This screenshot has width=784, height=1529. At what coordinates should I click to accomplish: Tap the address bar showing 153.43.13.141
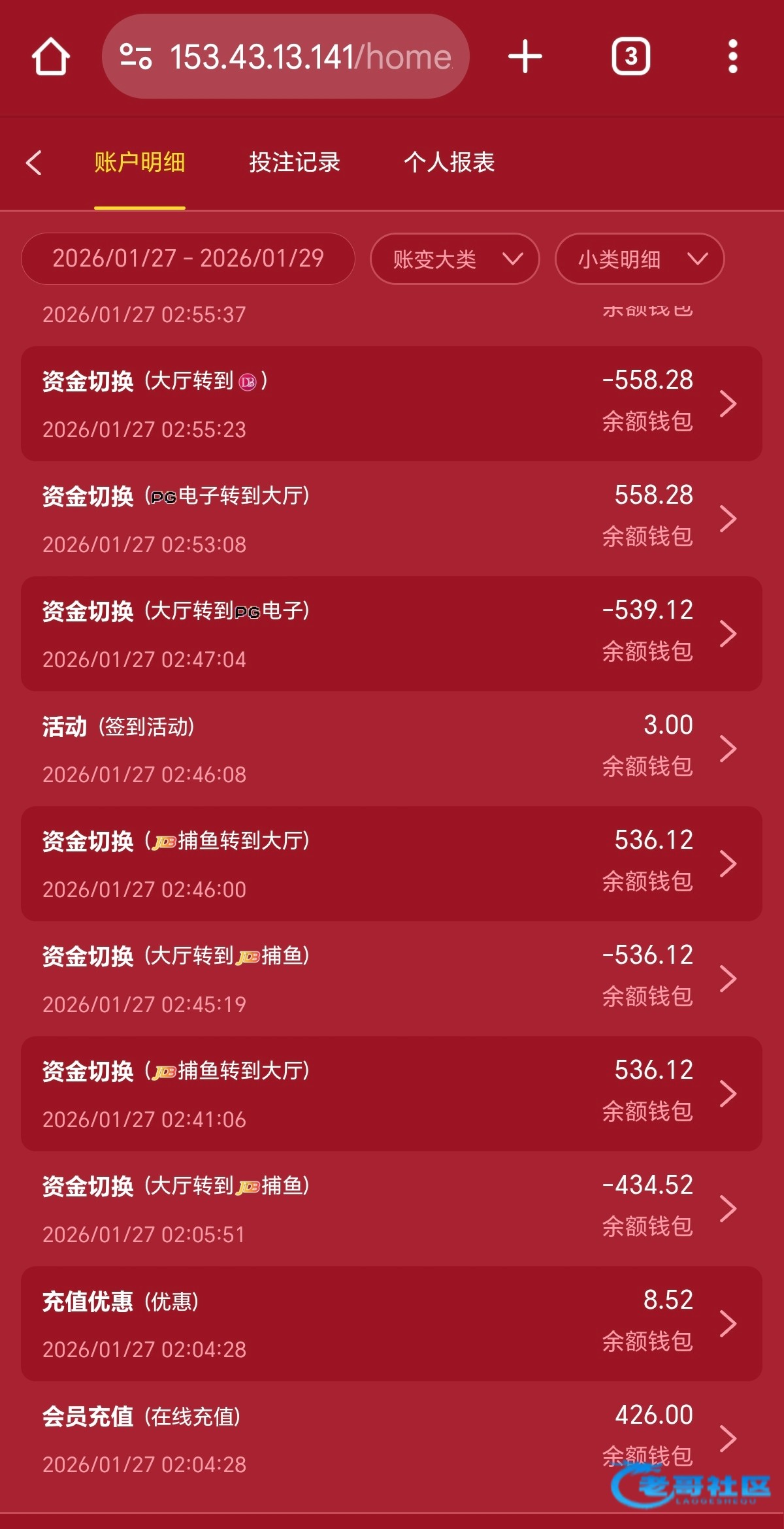pyautogui.click(x=286, y=57)
